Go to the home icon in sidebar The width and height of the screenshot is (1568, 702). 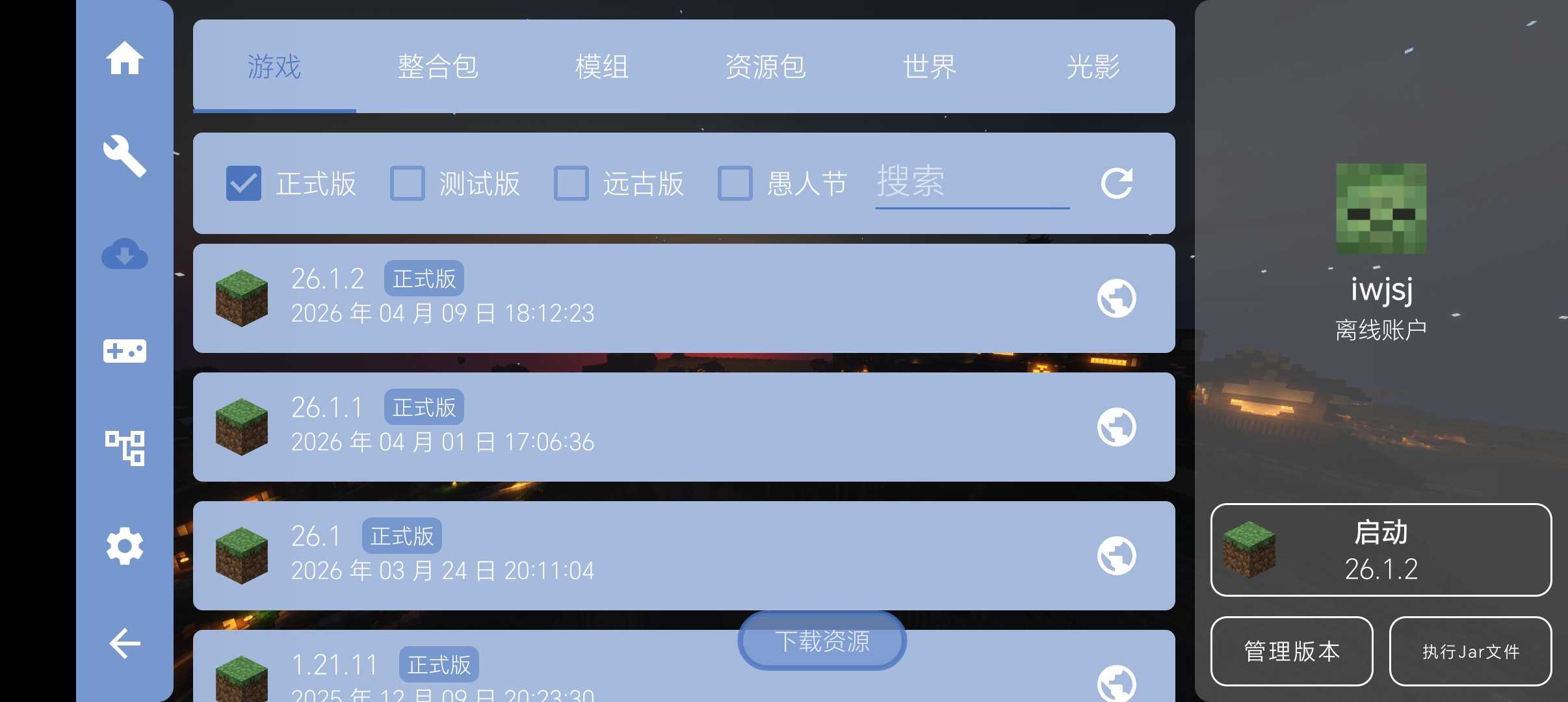124,58
